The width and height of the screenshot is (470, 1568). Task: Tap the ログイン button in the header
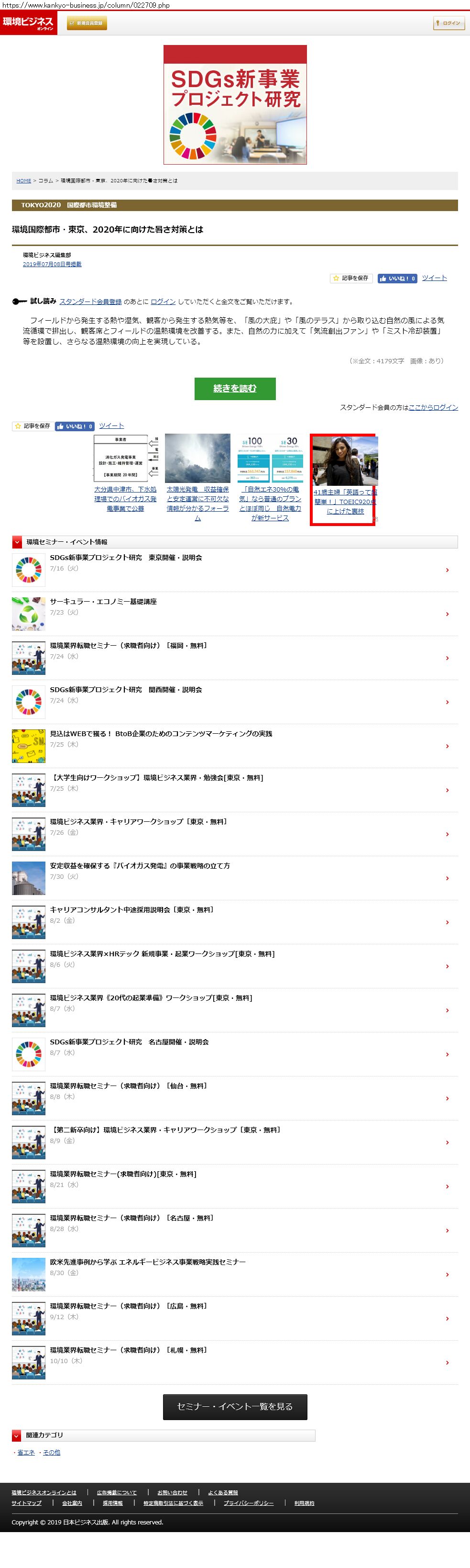coord(448,23)
